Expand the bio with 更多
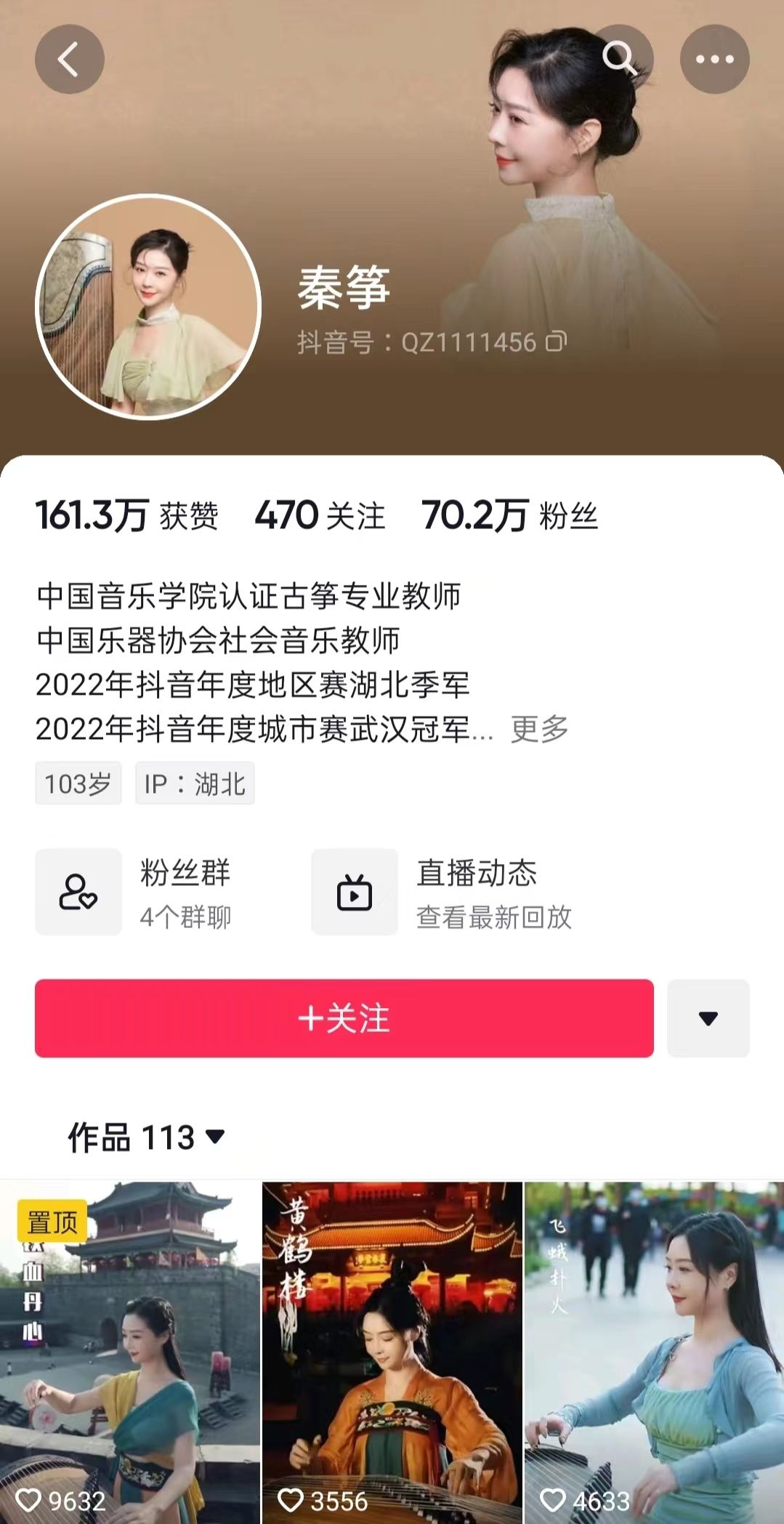 coord(539,728)
